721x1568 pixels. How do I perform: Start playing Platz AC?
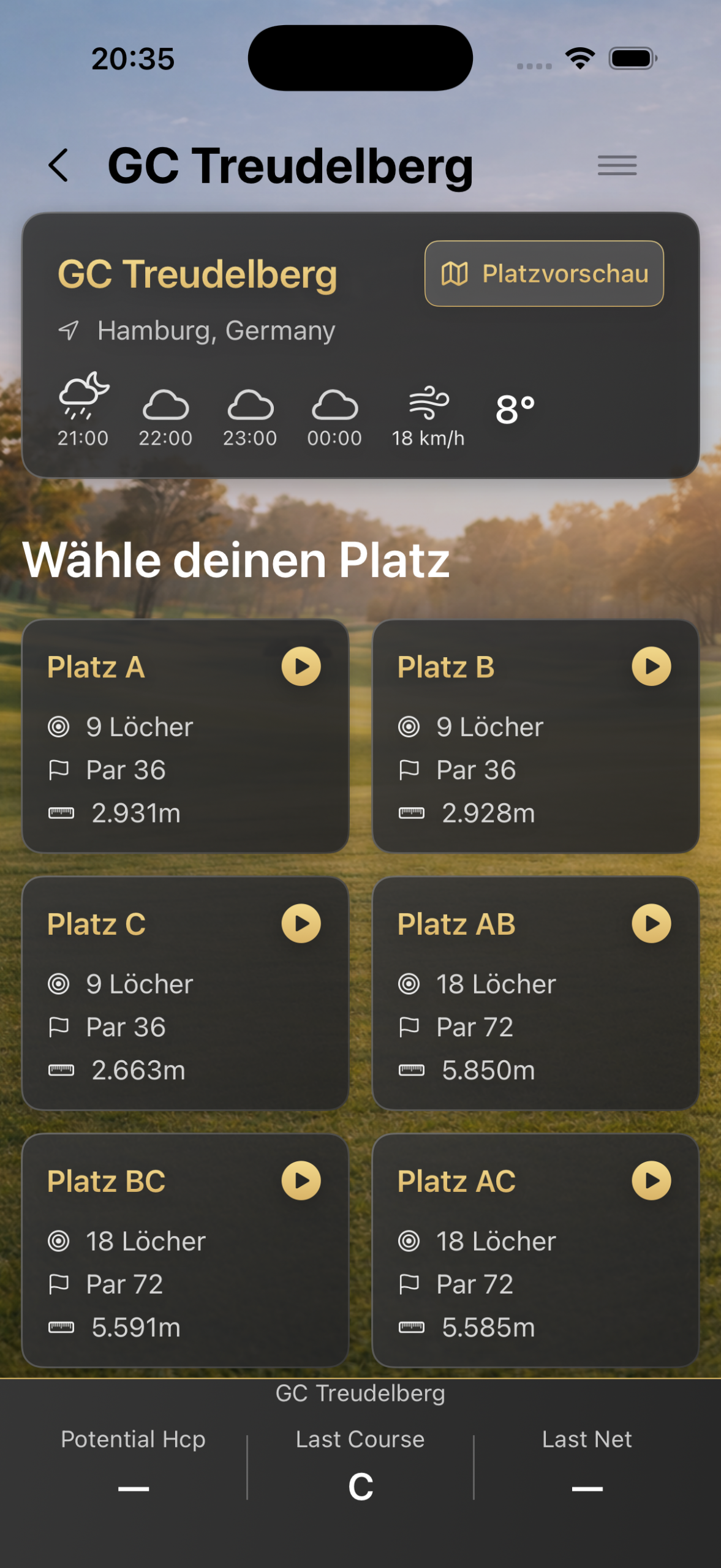[x=651, y=1181]
